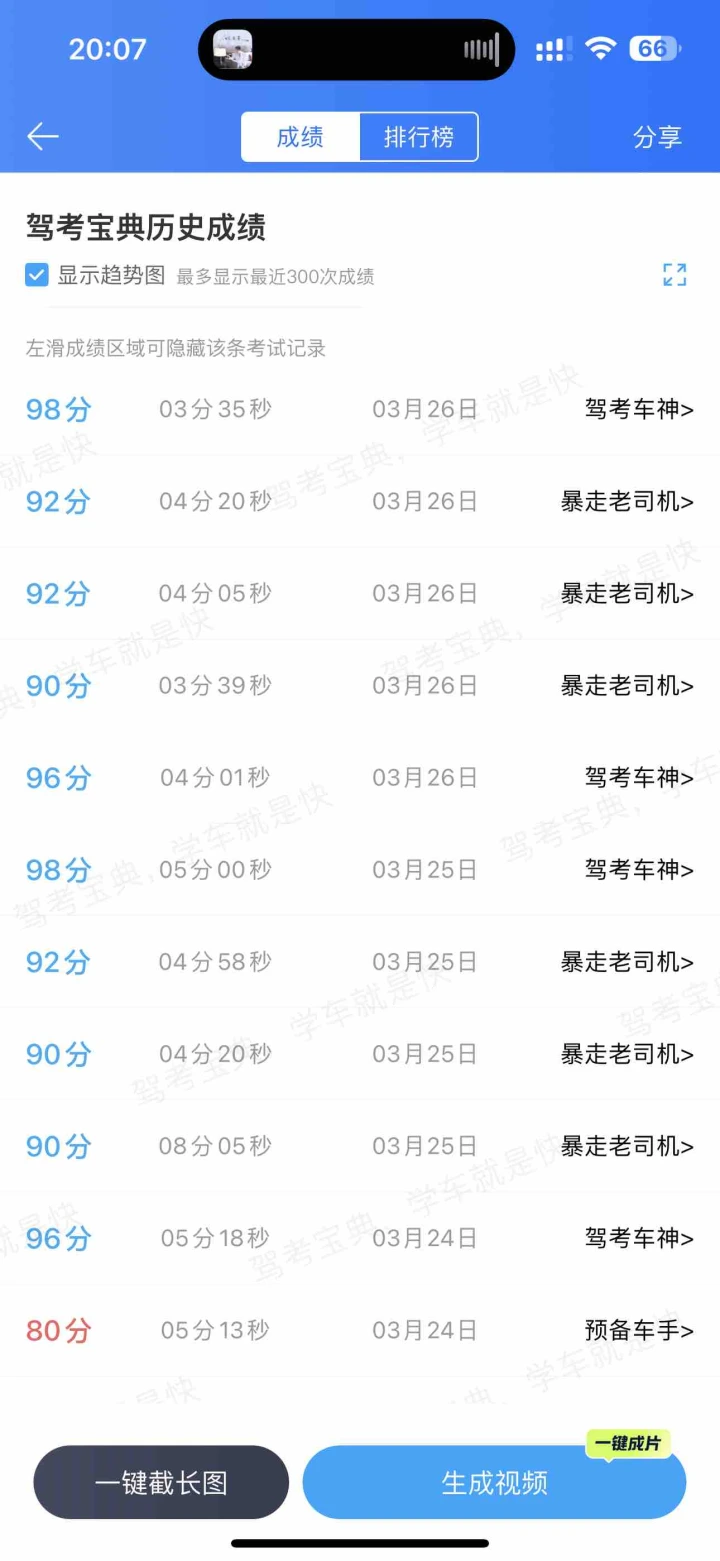Tap 分享 to share results
The width and height of the screenshot is (720, 1561).
tap(657, 137)
